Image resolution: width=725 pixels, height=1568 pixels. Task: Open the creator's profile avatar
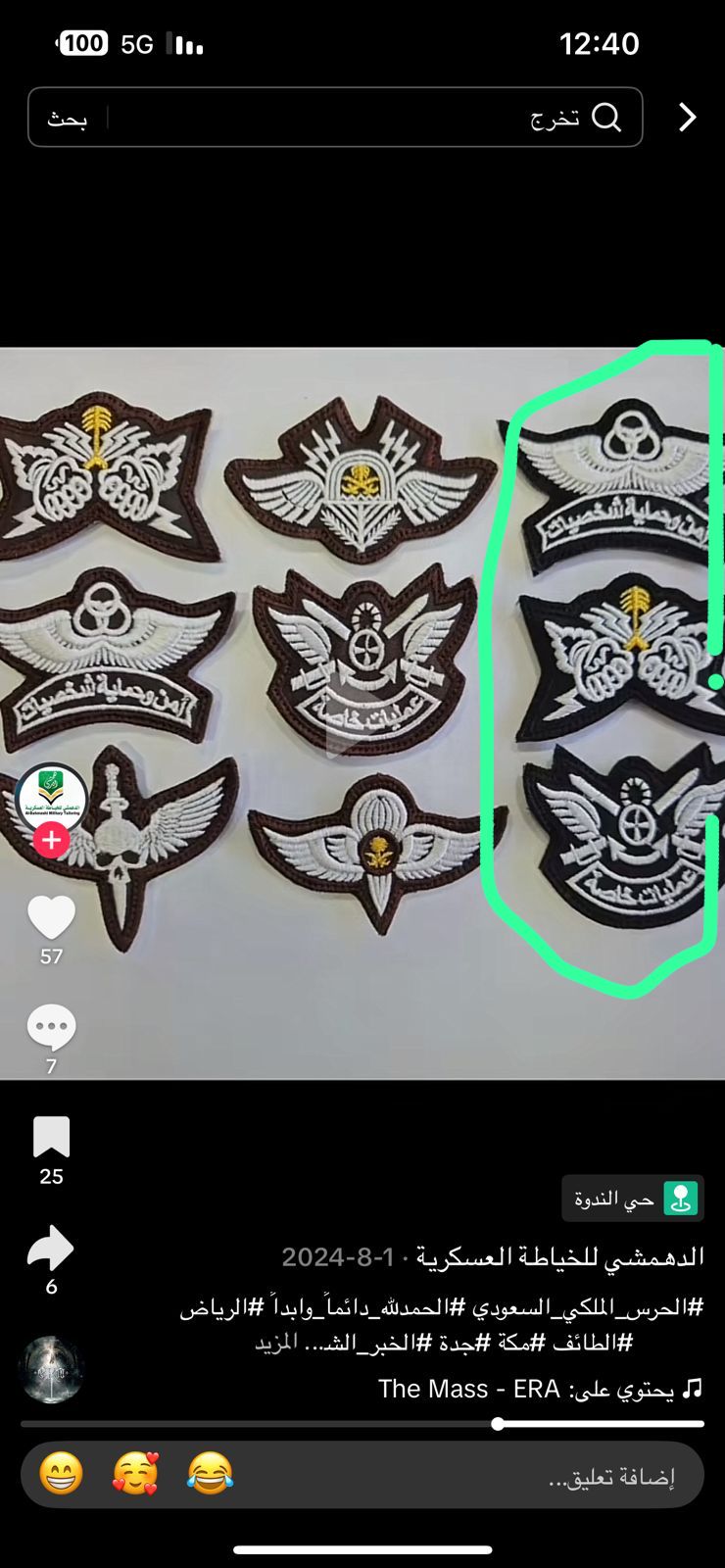pyautogui.click(x=51, y=799)
